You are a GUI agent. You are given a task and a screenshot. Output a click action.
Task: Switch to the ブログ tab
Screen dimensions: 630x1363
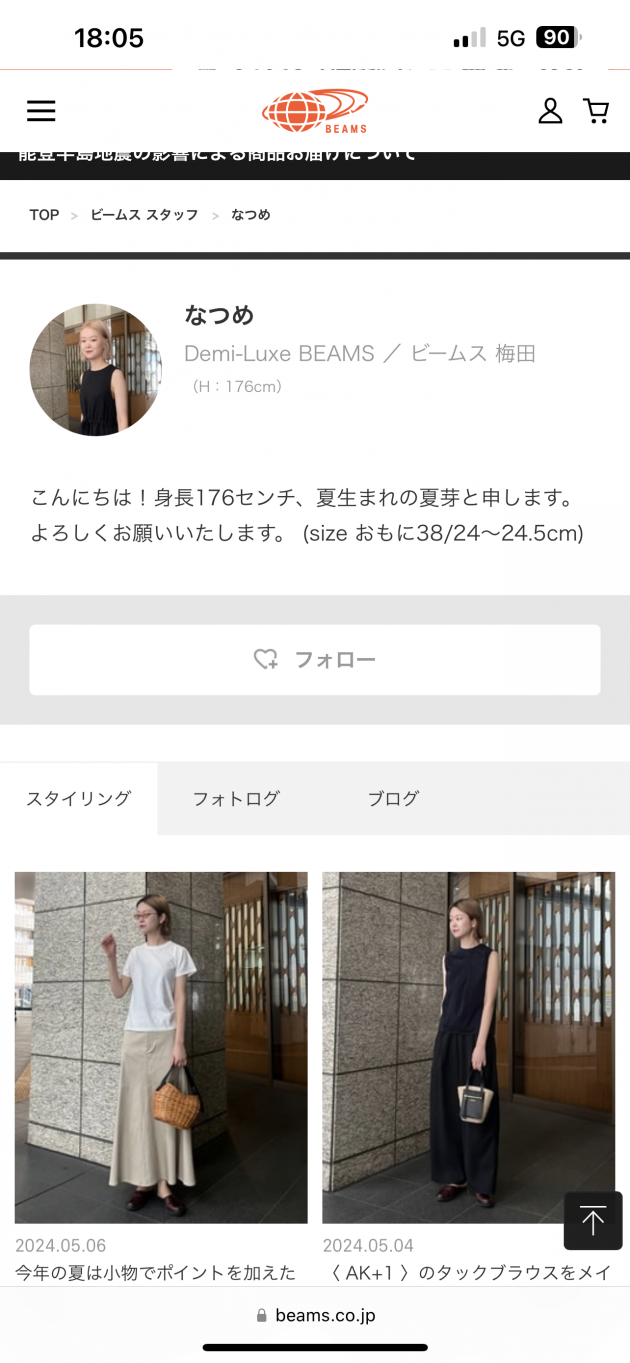(x=393, y=798)
